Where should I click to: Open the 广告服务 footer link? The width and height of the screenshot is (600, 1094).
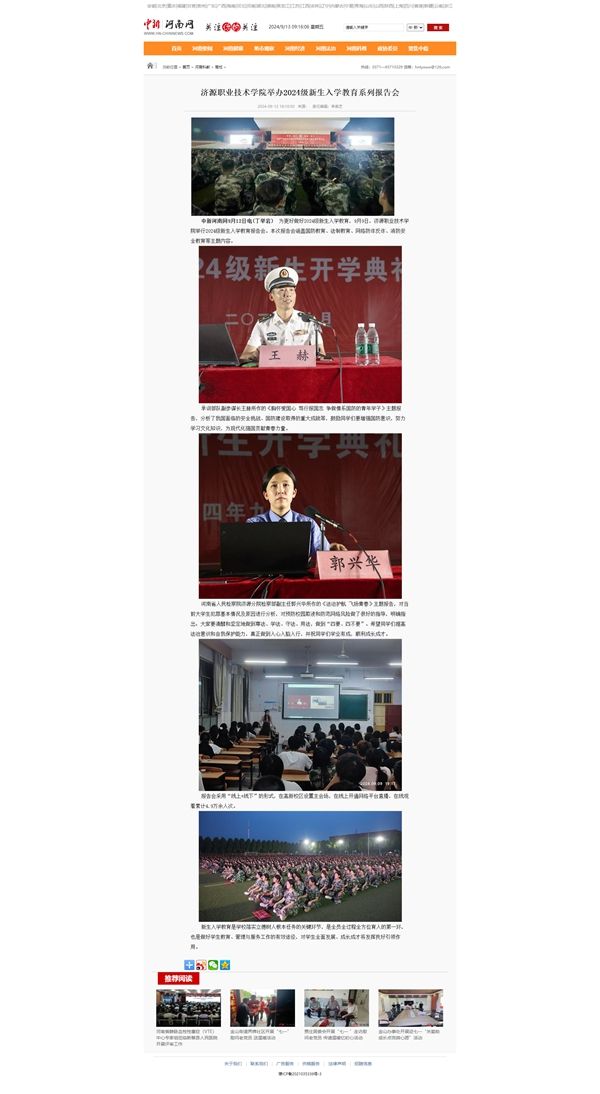tap(285, 1063)
